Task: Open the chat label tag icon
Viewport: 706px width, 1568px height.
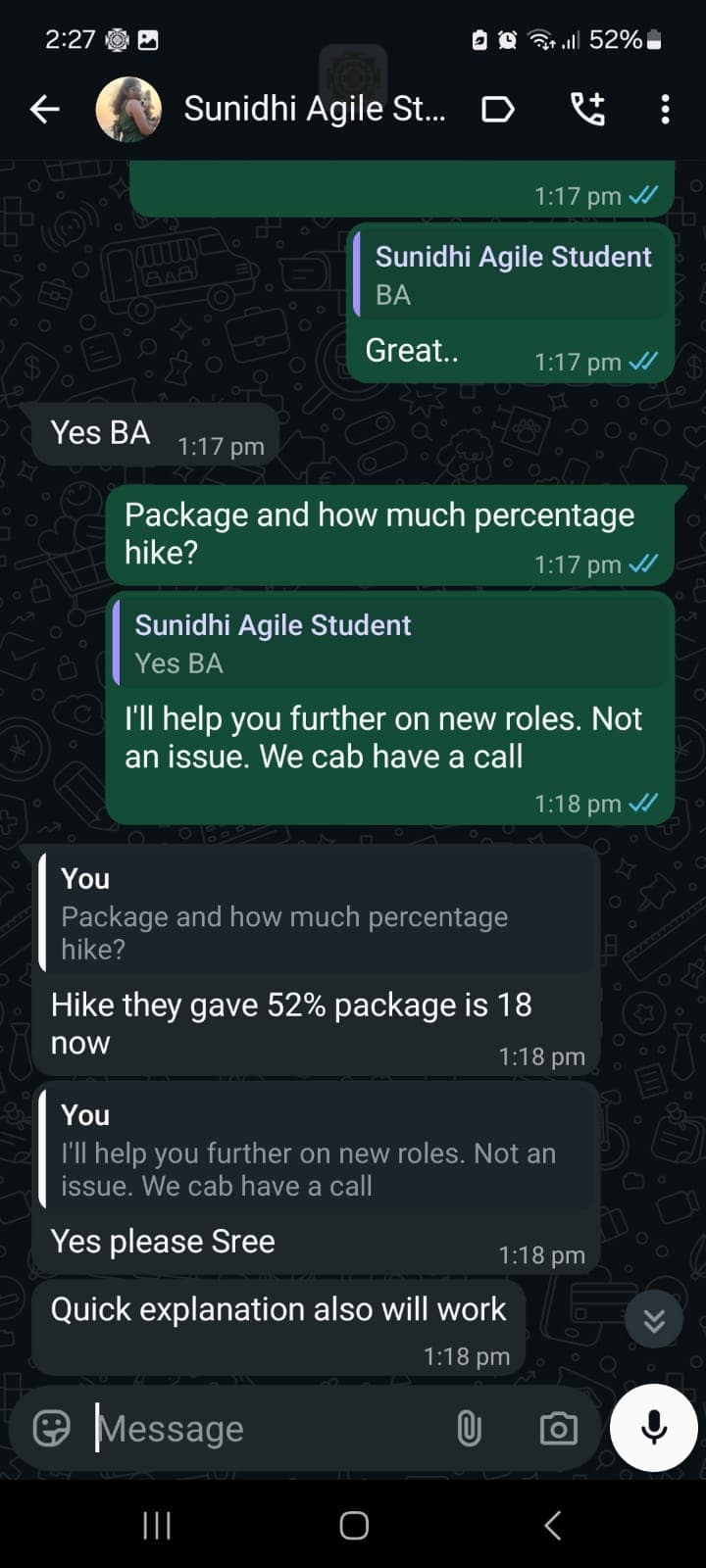Action: point(498,110)
